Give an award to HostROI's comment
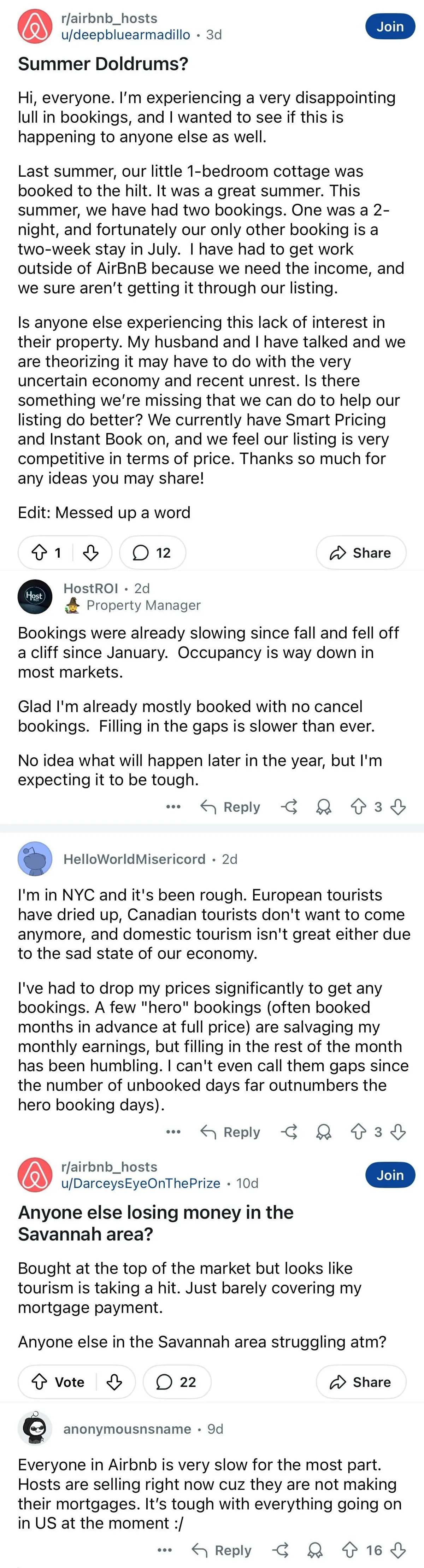 324,807
